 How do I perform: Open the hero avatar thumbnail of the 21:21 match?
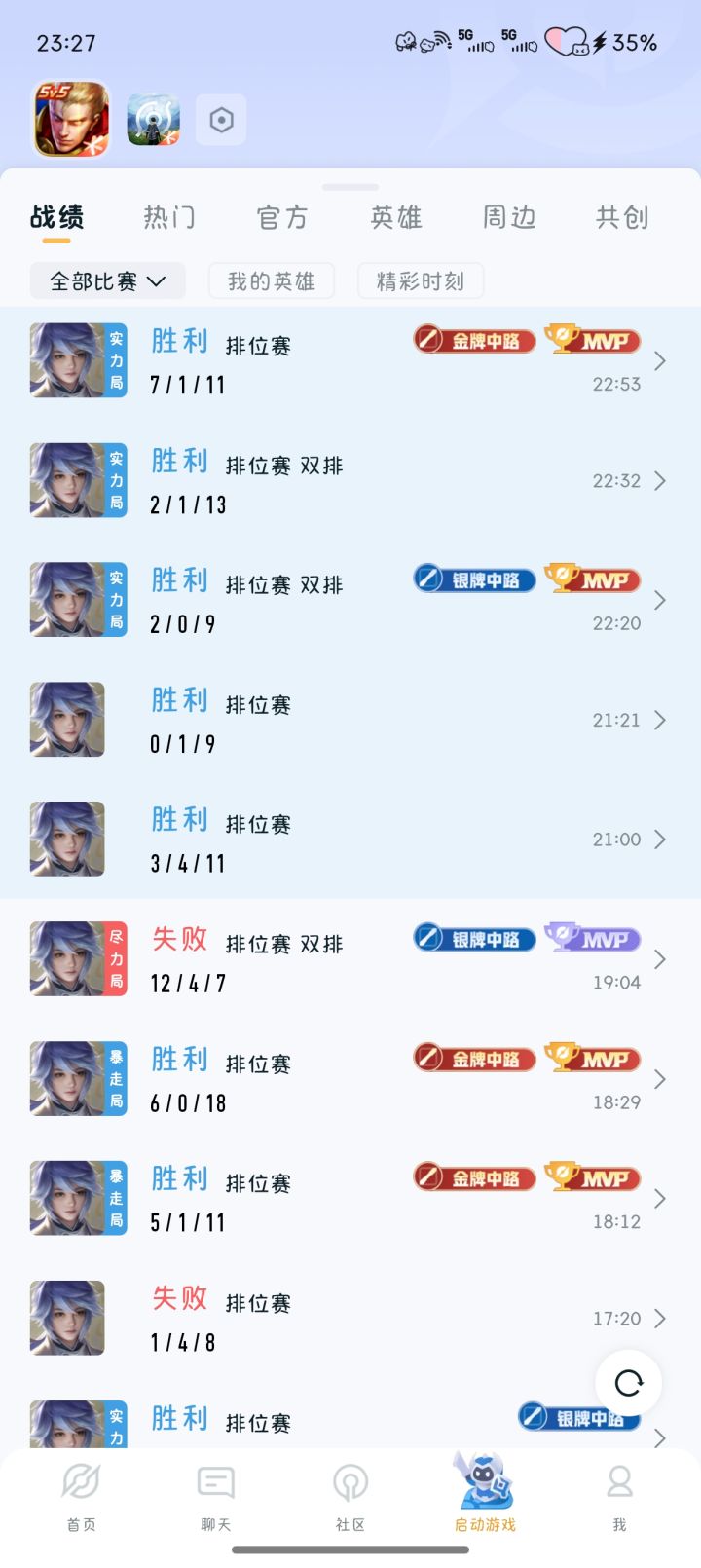coord(65,719)
